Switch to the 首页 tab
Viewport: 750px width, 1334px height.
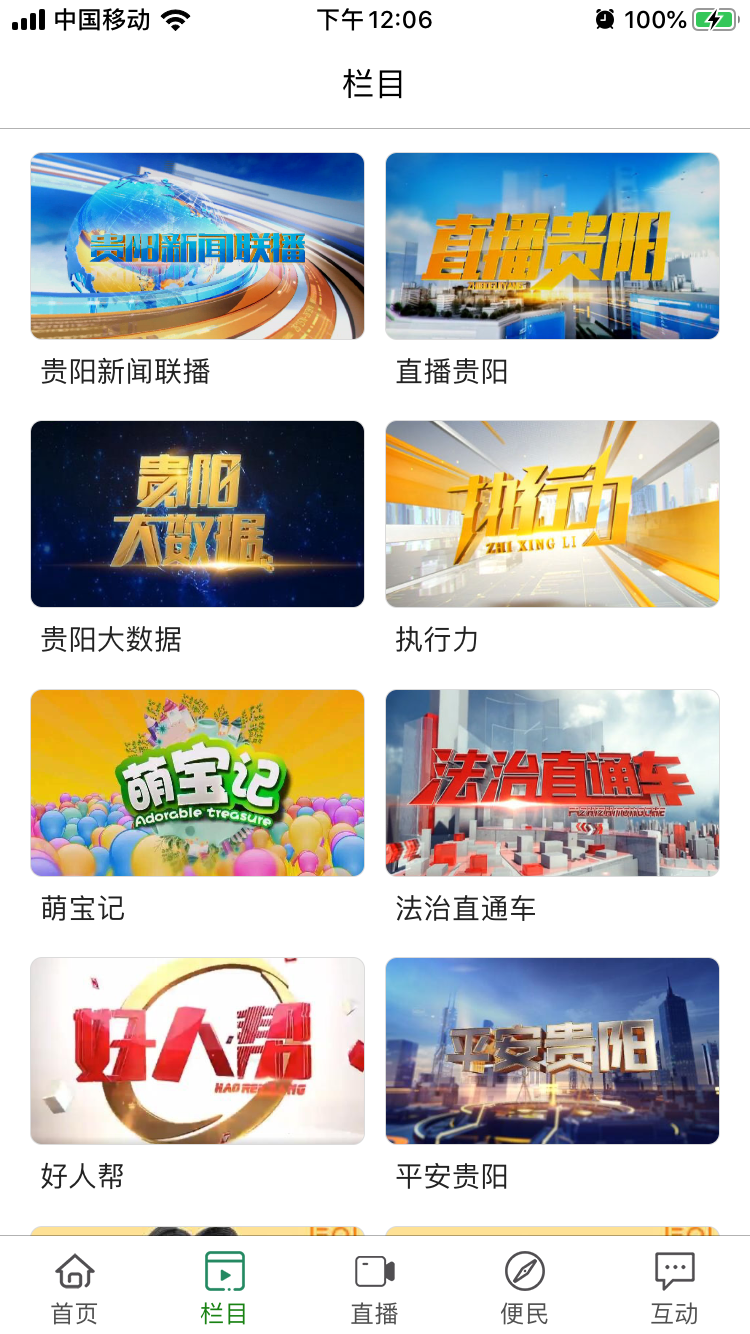75,1287
